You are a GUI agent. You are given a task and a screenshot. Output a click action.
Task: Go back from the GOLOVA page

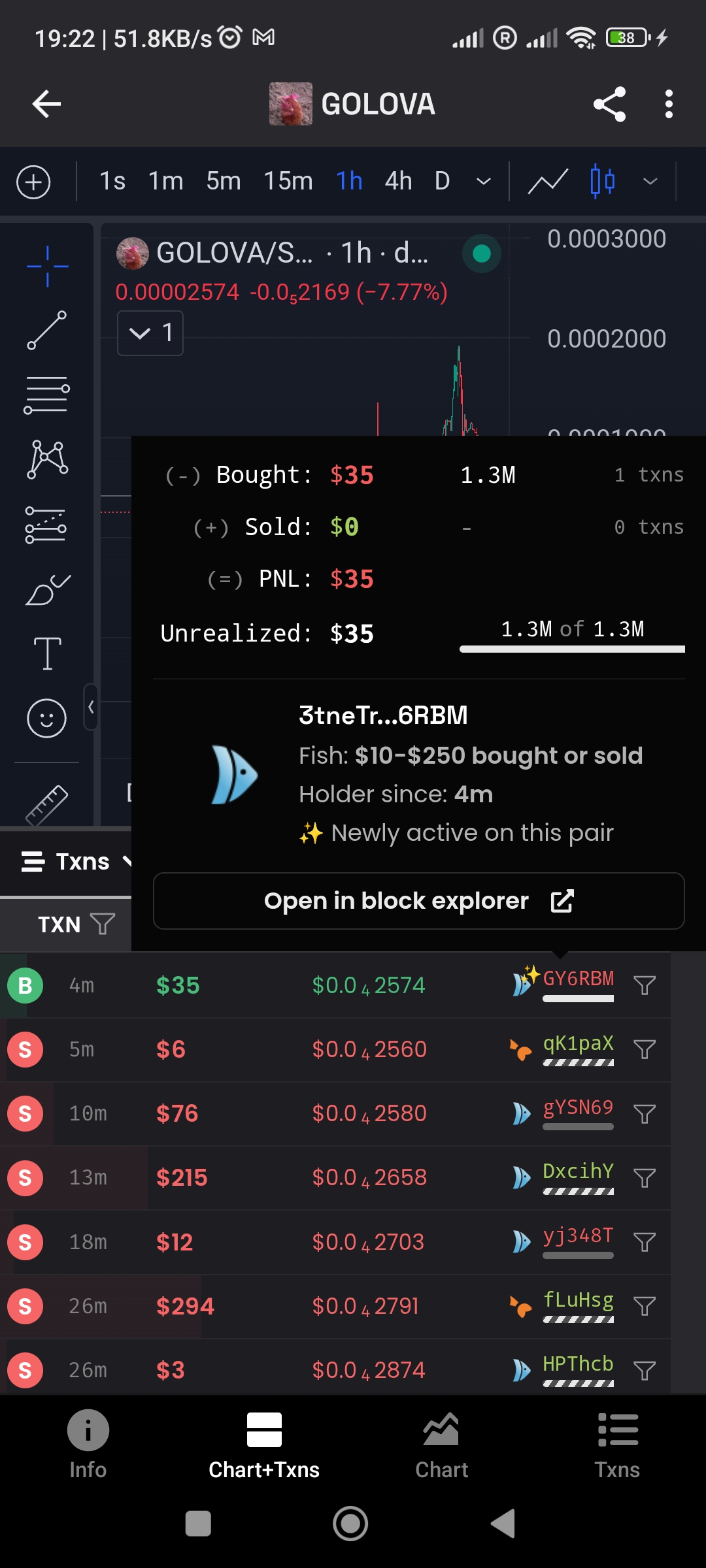click(46, 104)
